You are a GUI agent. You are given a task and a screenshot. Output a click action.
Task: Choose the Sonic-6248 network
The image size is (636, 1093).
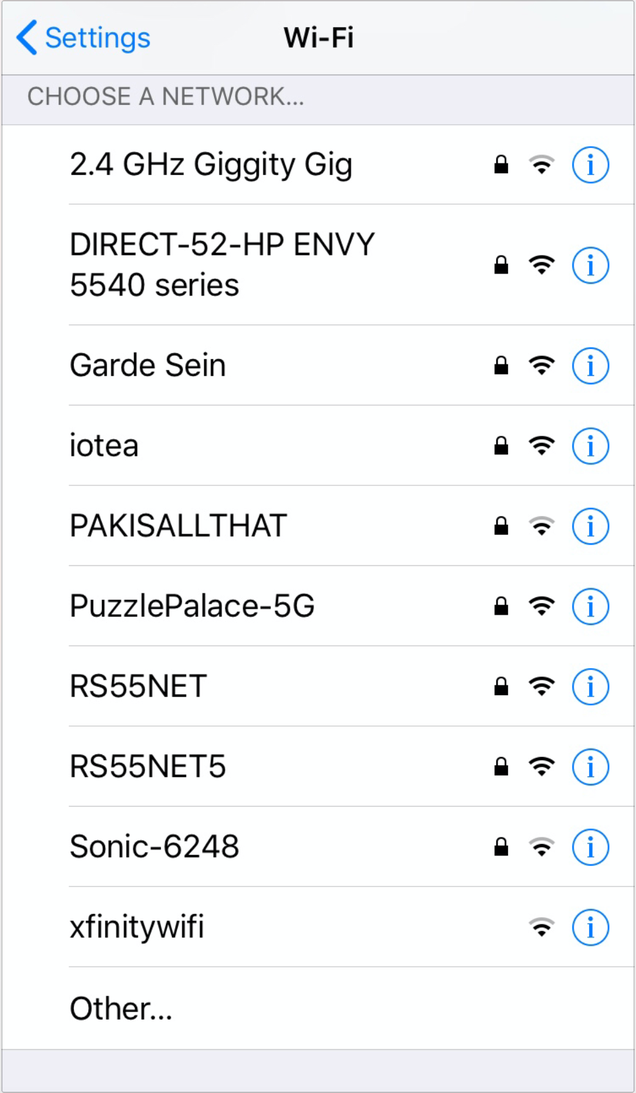[x=318, y=847]
